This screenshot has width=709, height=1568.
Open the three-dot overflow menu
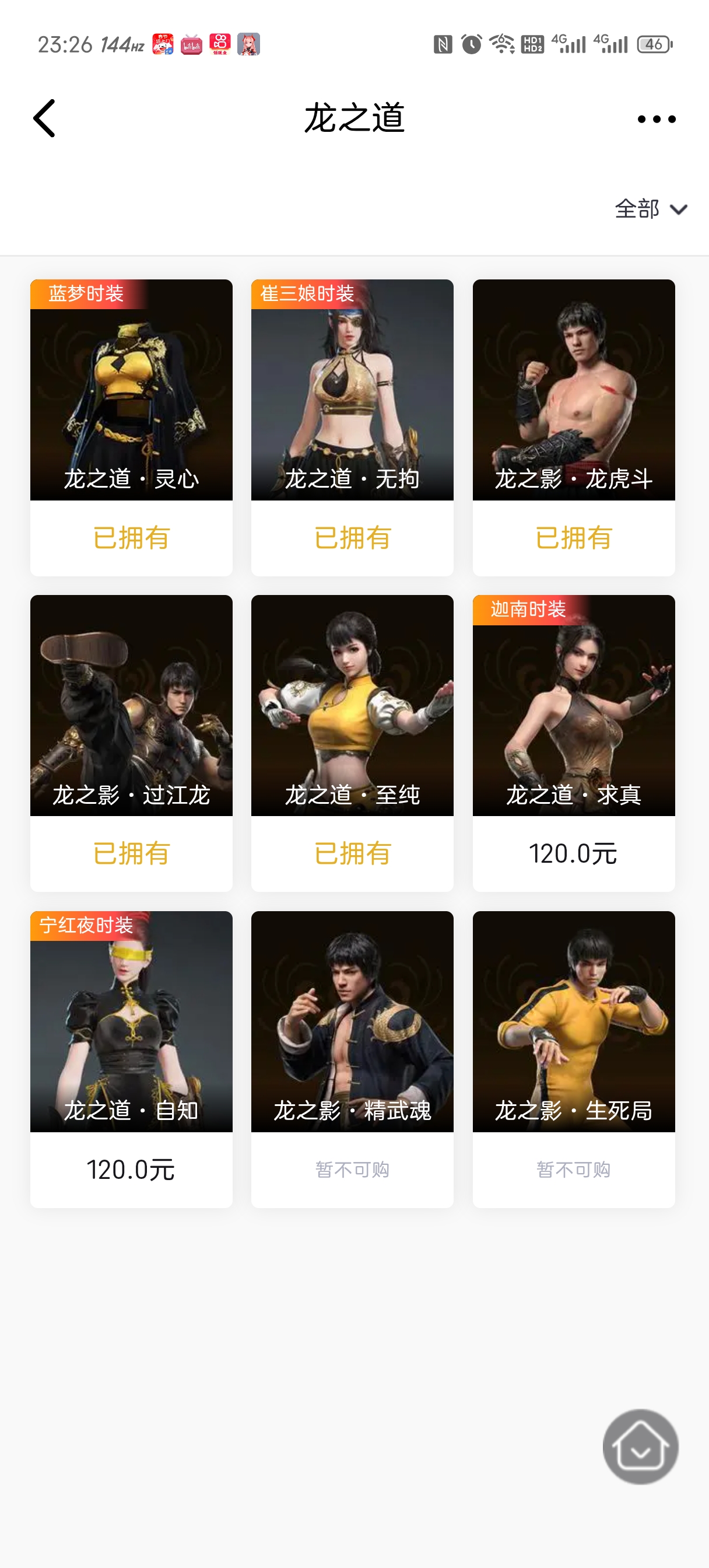click(656, 120)
